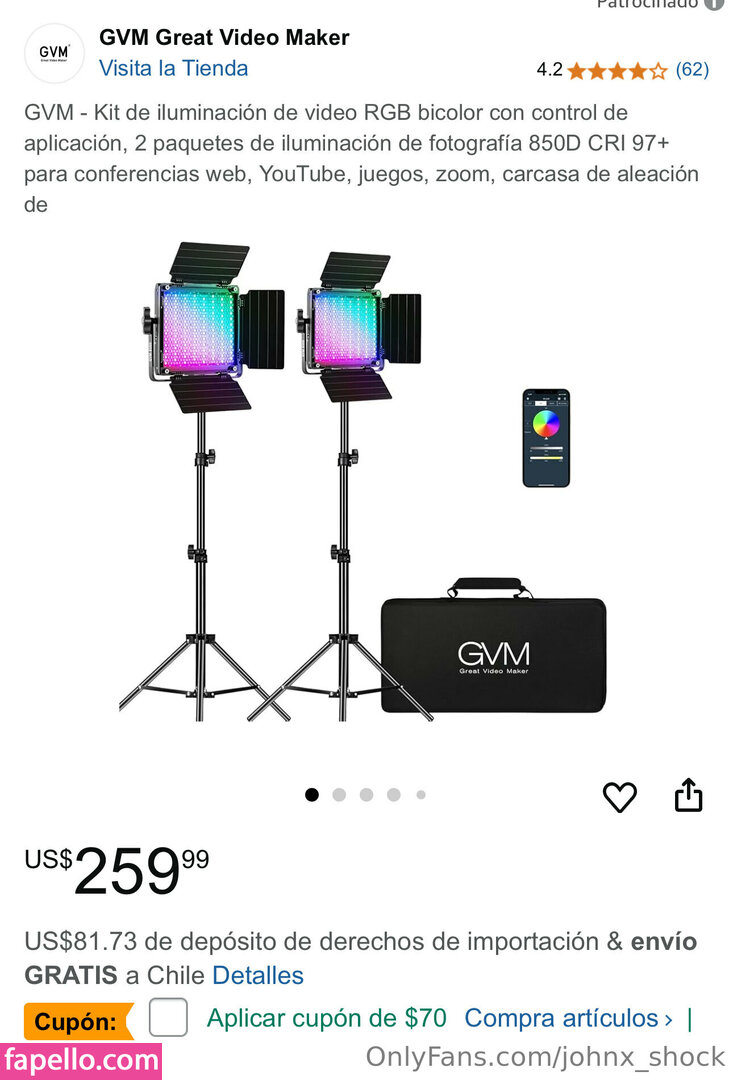Tap the GVM store logo

(54, 53)
